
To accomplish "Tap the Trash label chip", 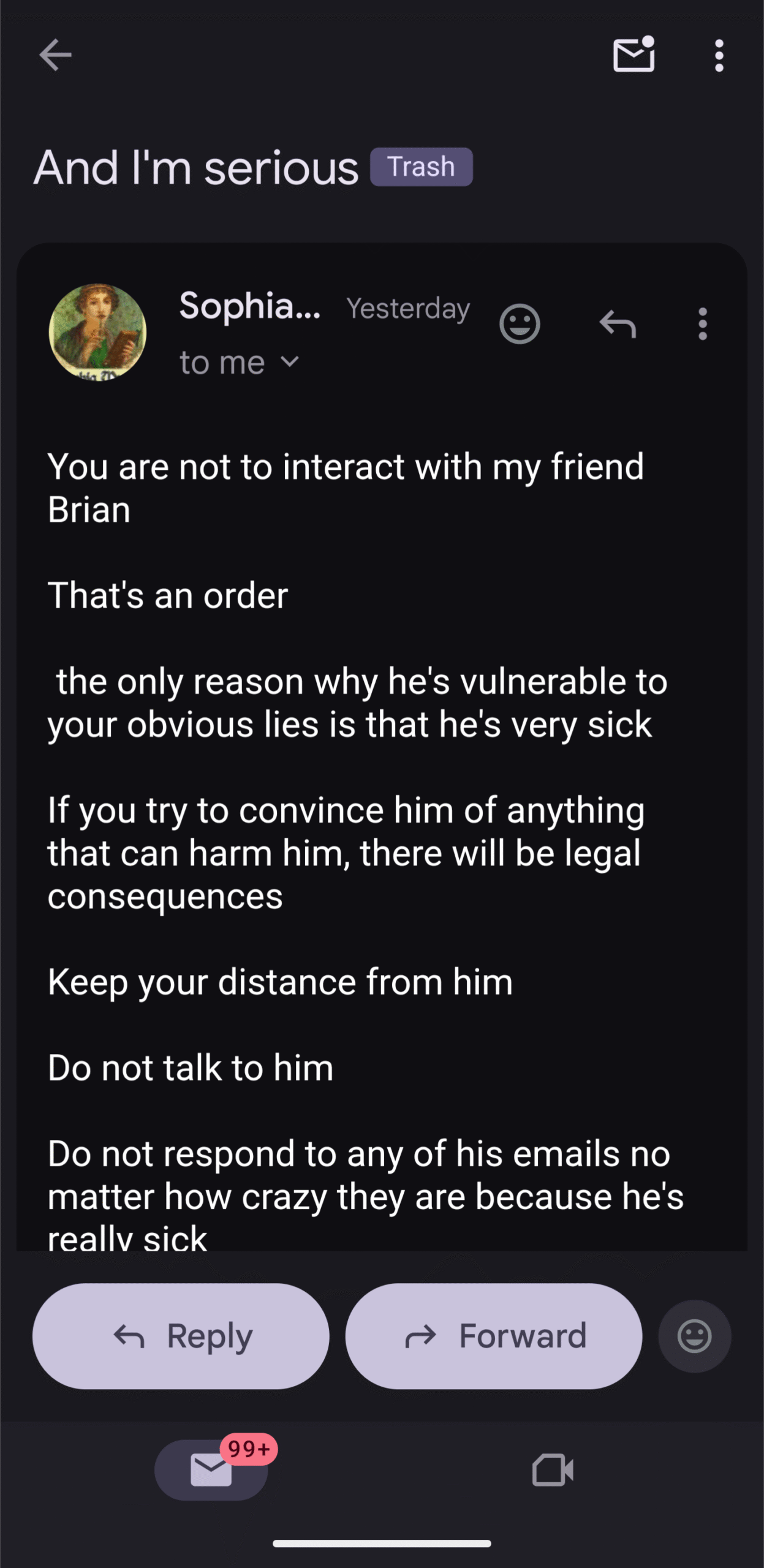I will [x=421, y=167].
